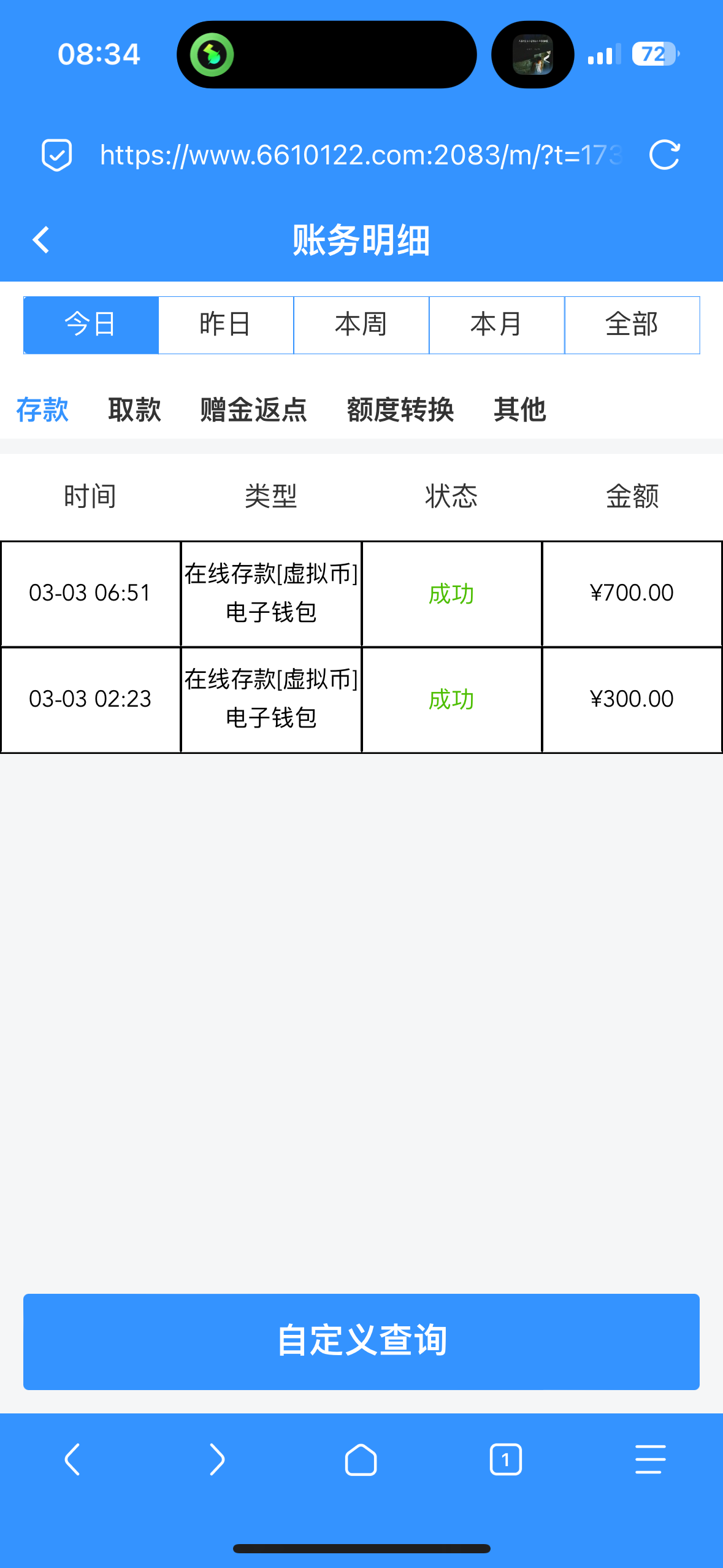
Task: Open the home screen via home icon
Action: coord(361,1459)
